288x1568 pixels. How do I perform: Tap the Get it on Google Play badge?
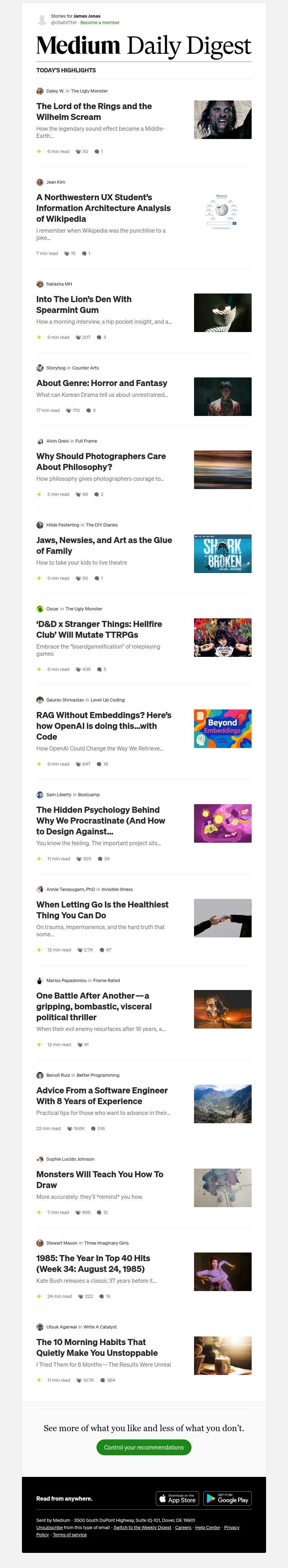point(227,1498)
